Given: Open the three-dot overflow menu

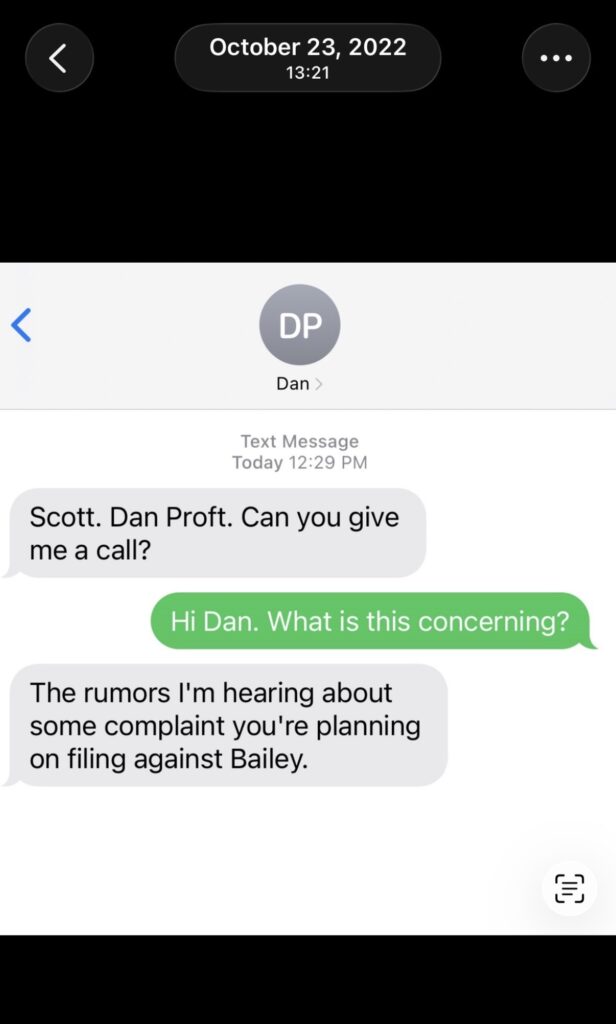Looking at the screenshot, I should [556, 58].
